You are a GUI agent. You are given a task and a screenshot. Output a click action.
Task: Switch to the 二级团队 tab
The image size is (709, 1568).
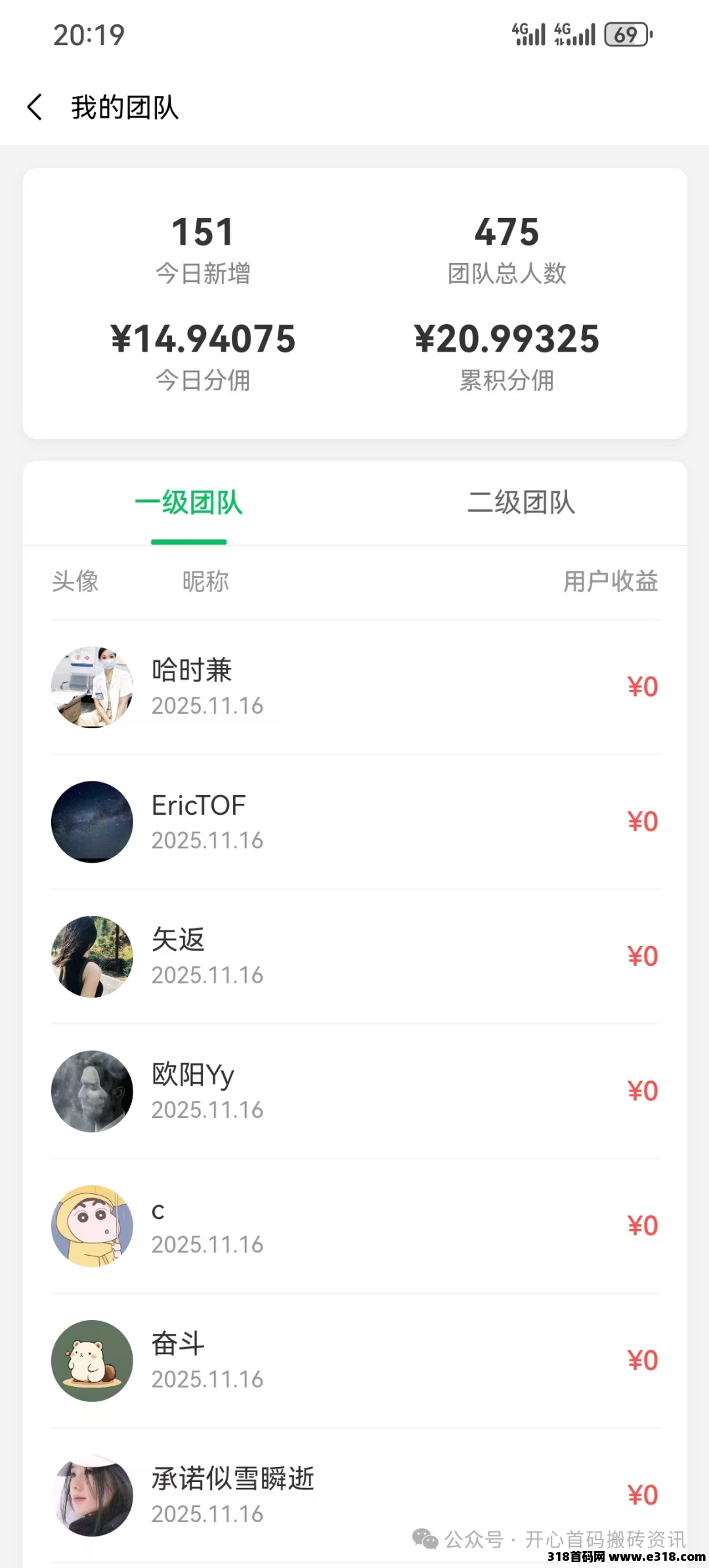coord(521,503)
